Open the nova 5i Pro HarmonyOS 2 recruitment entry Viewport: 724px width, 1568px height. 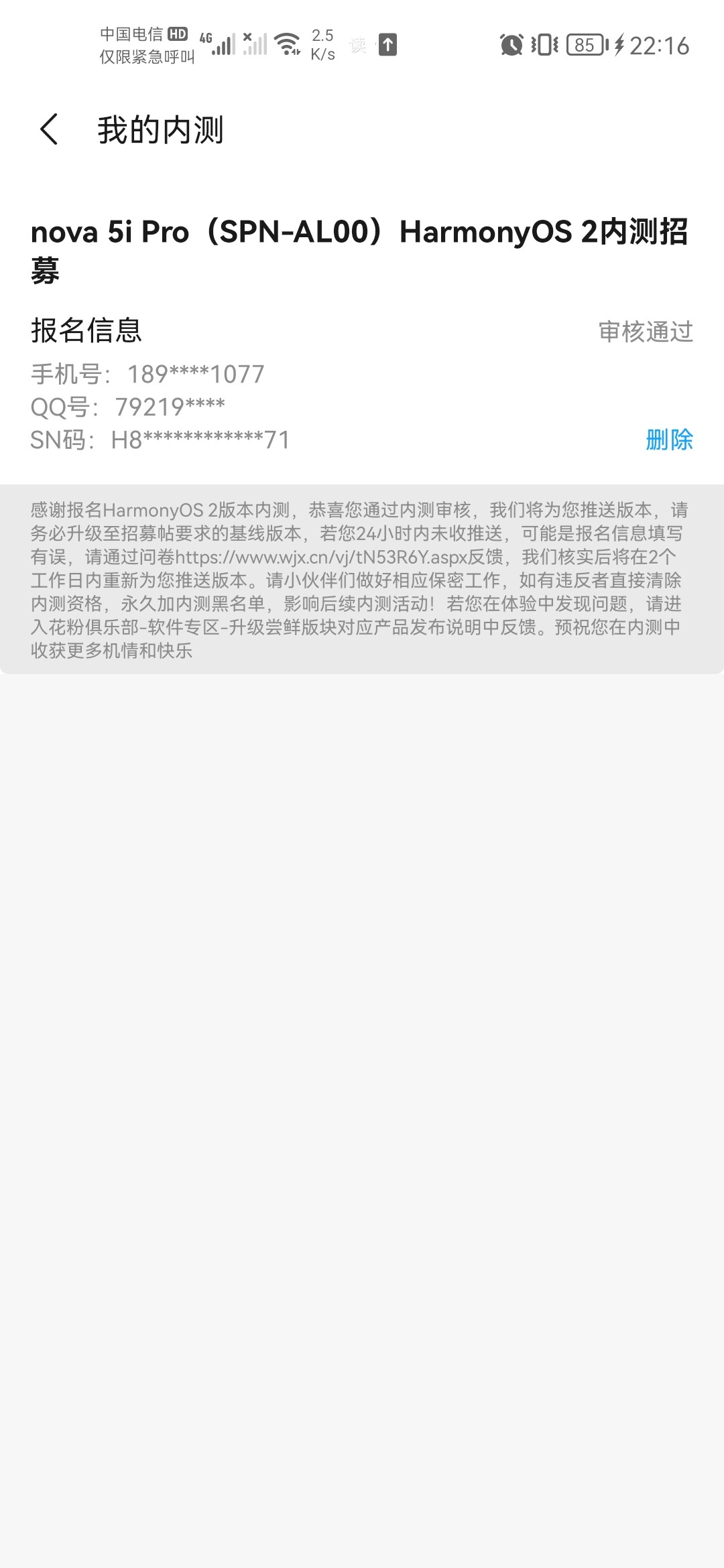click(x=360, y=251)
